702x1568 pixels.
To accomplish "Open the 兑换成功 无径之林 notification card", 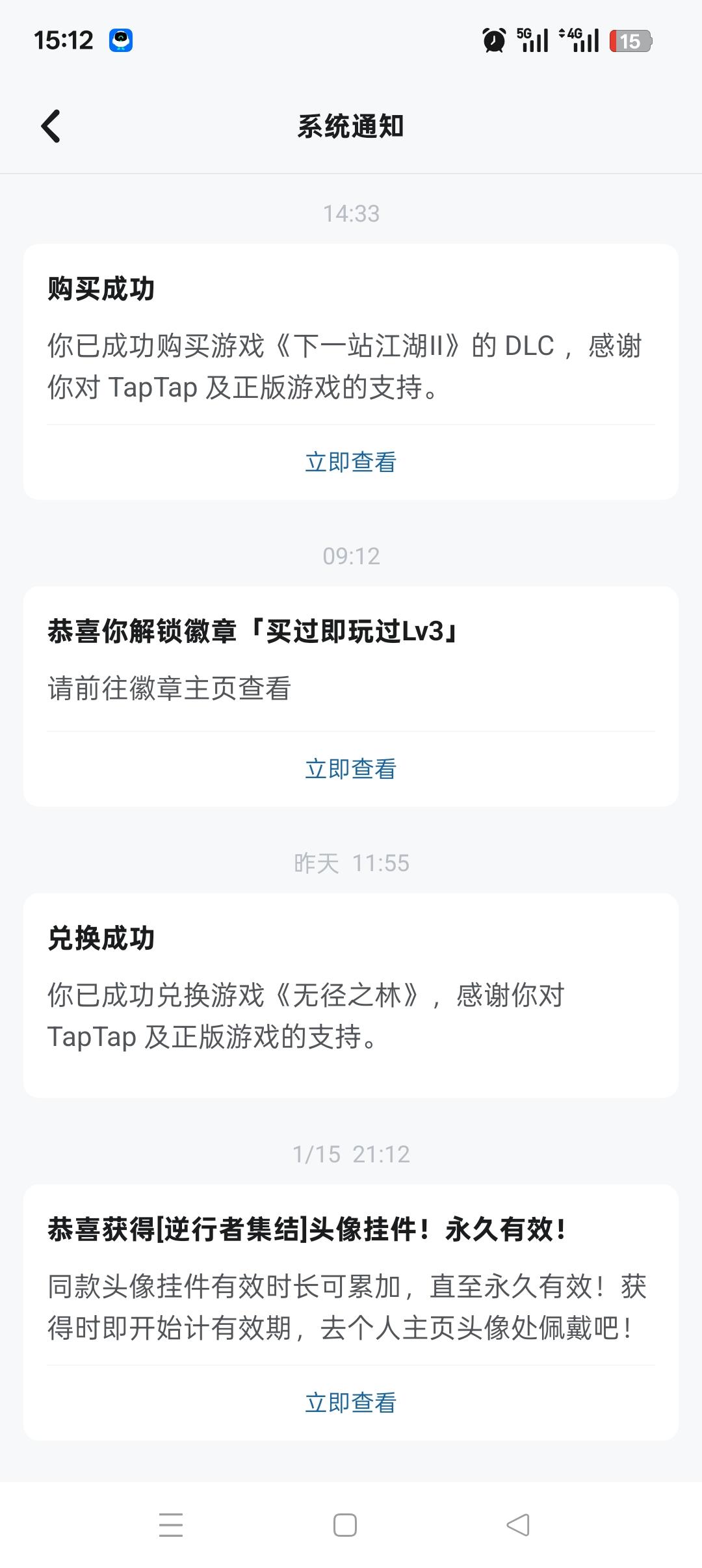I will 350,995.
